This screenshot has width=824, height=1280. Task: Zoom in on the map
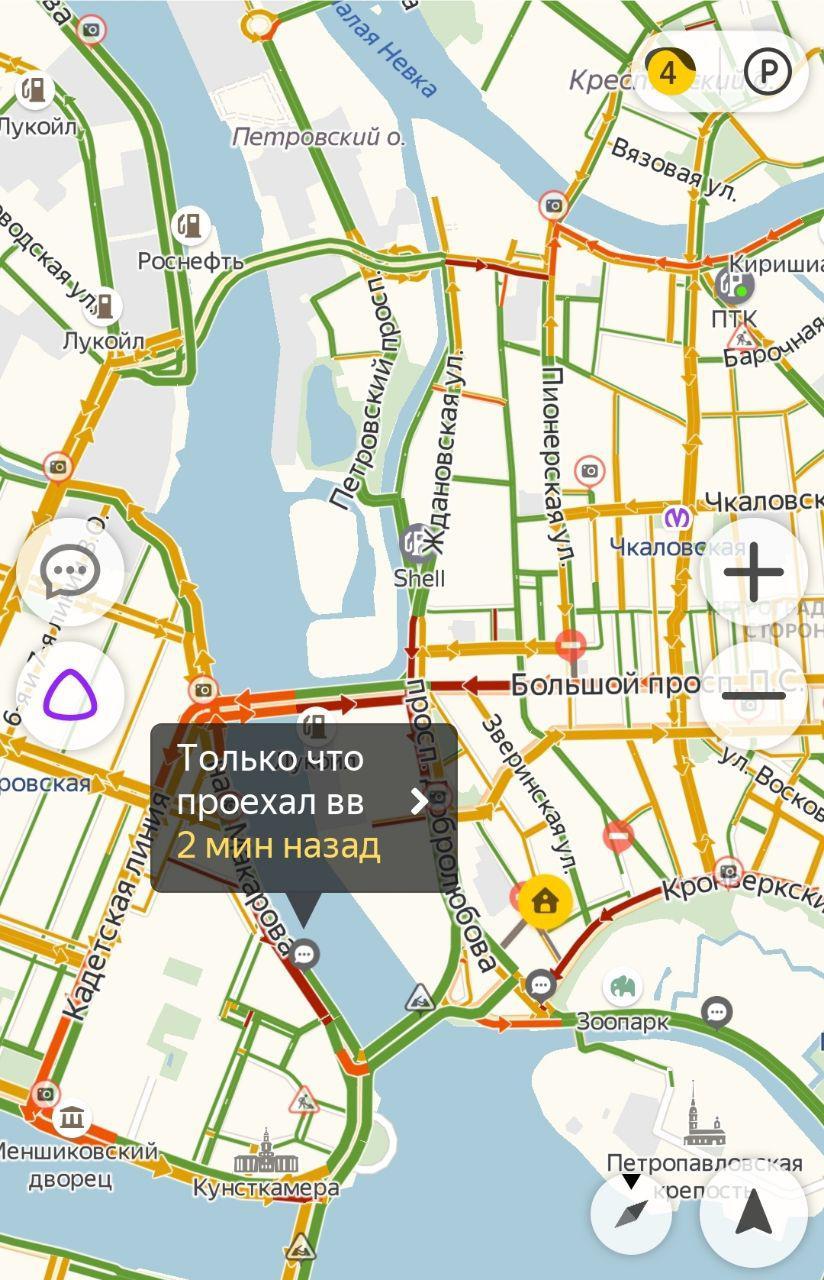(755, 572)
